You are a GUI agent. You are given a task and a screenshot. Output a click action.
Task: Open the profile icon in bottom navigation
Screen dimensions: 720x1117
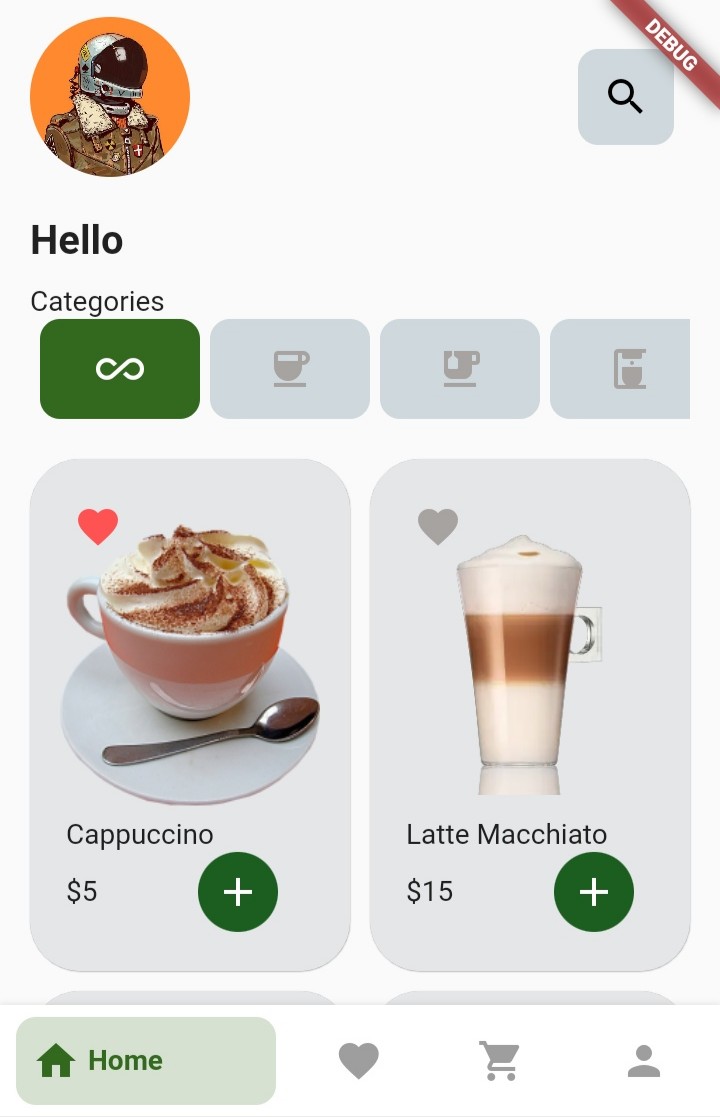click(x=644, y=1061)
